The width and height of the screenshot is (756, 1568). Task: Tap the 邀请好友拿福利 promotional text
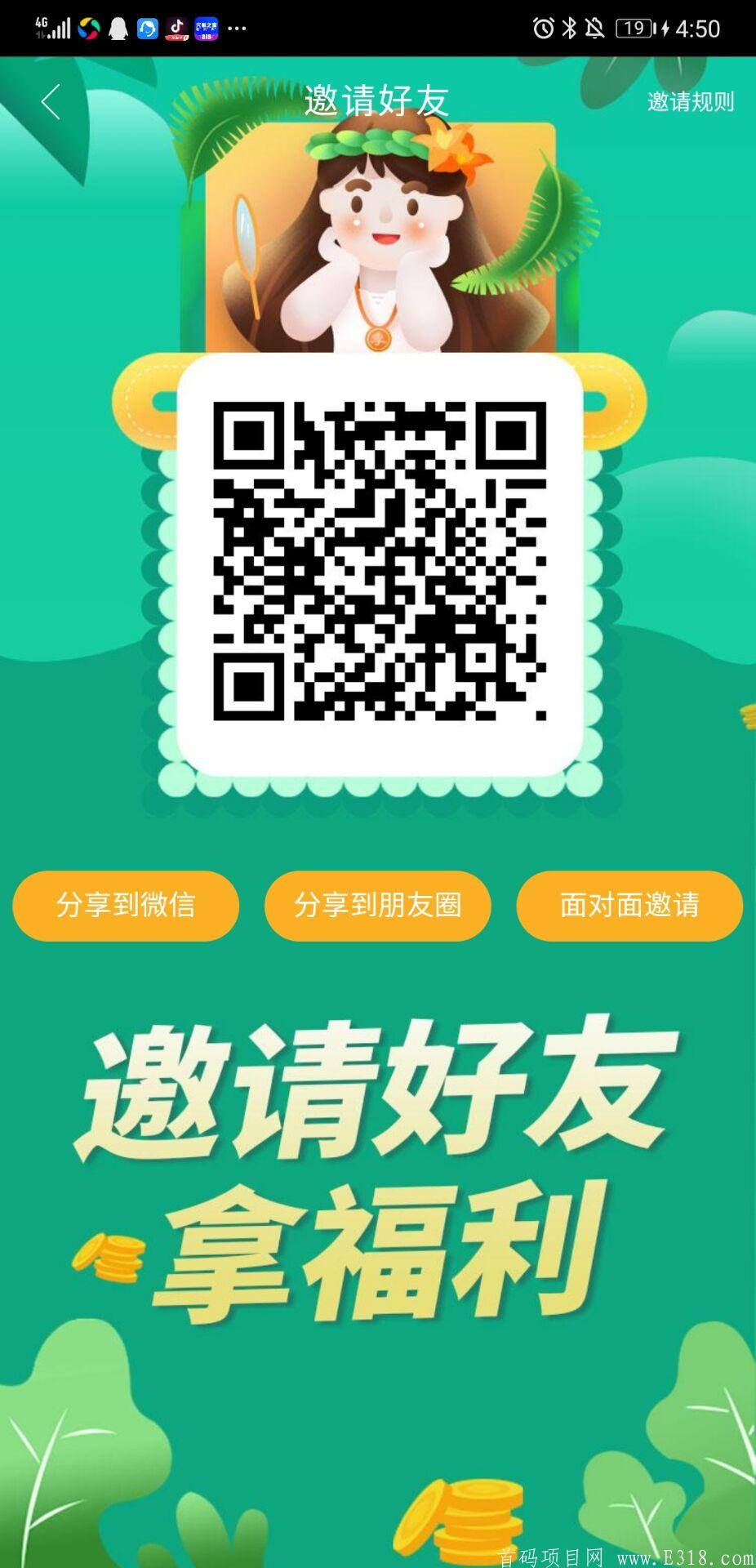tap(377, 1160)
